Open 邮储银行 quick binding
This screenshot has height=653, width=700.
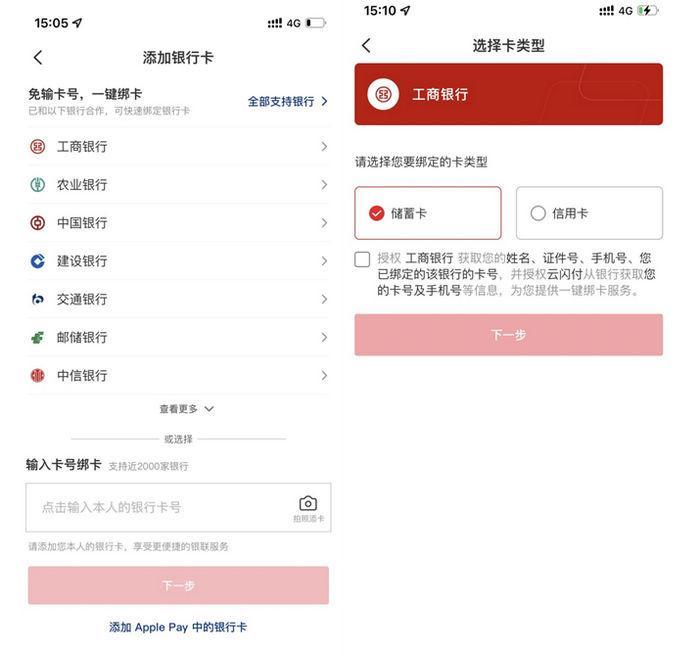(178, 337)
